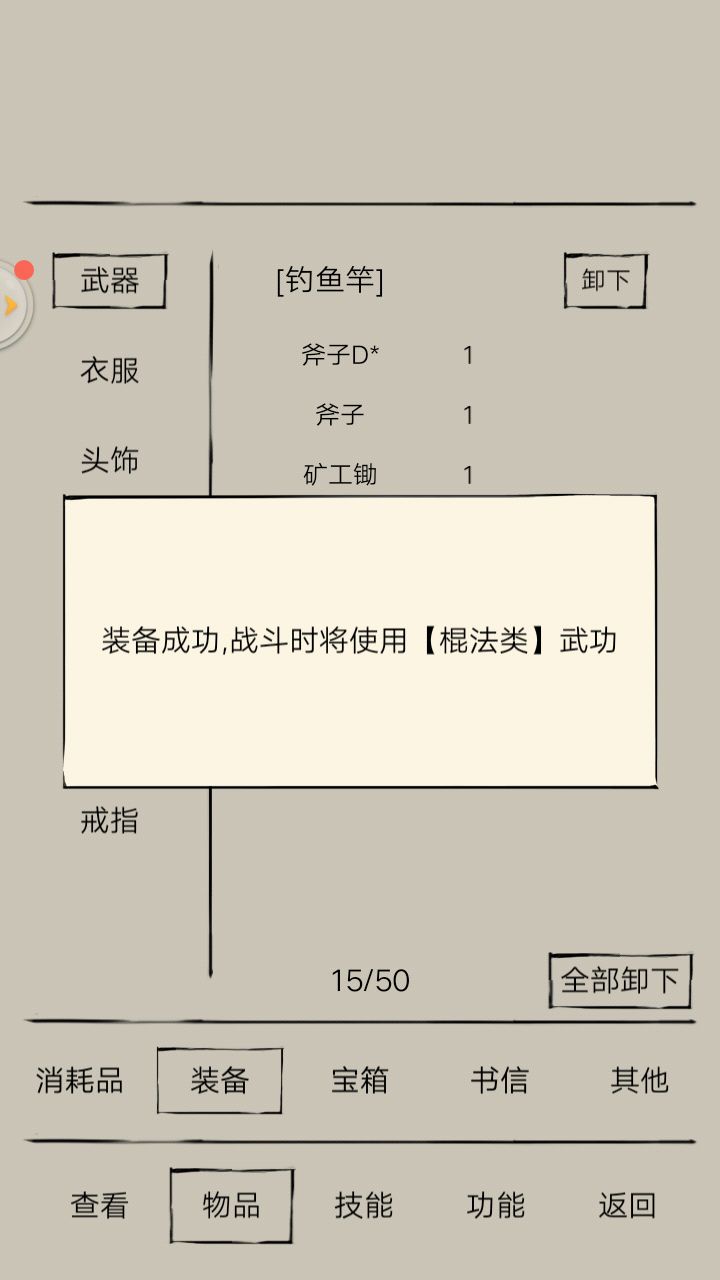720x1280 pixels.
Task: Open the 查看 menu option
Action: point(97,1206)
